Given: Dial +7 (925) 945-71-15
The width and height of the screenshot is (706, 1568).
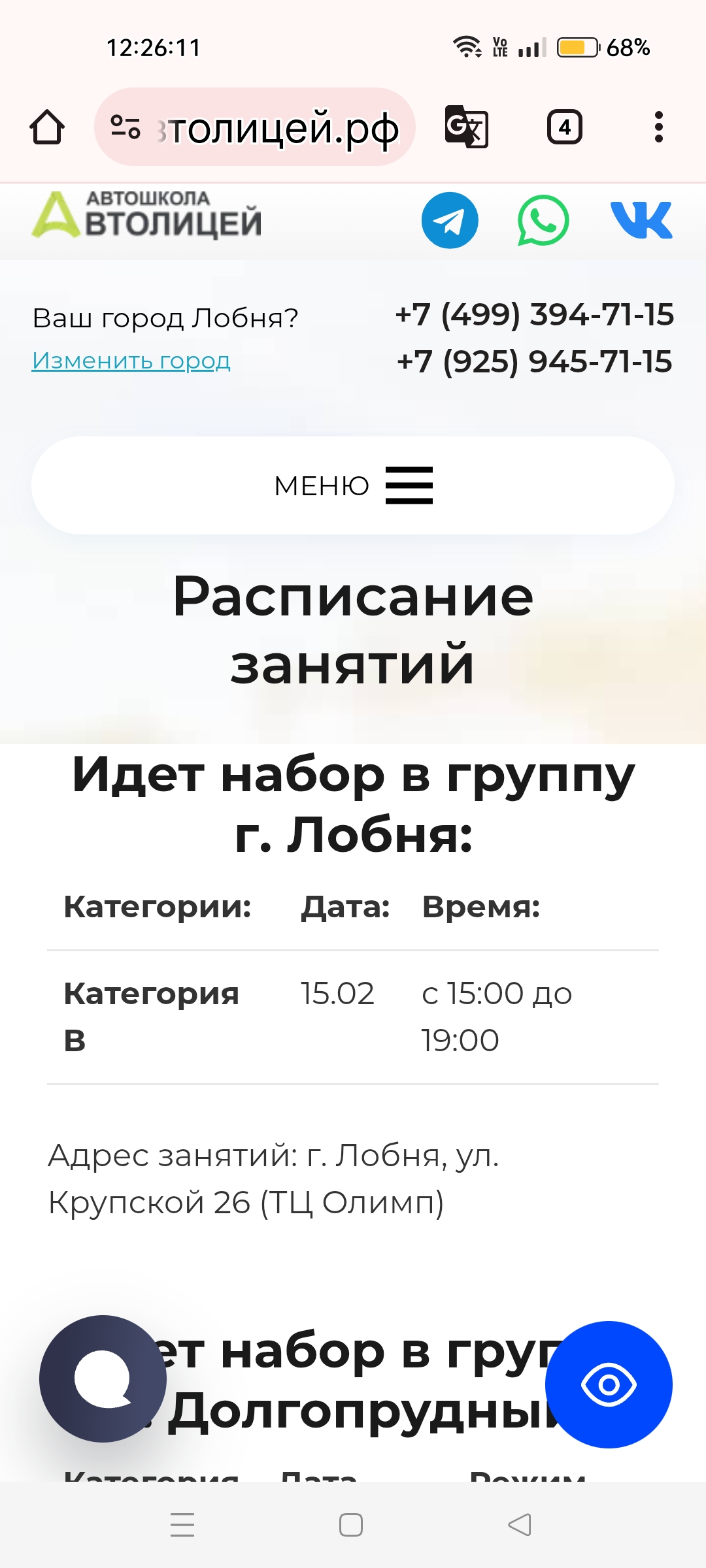Looking at the screenshot, I should point(534,362).
